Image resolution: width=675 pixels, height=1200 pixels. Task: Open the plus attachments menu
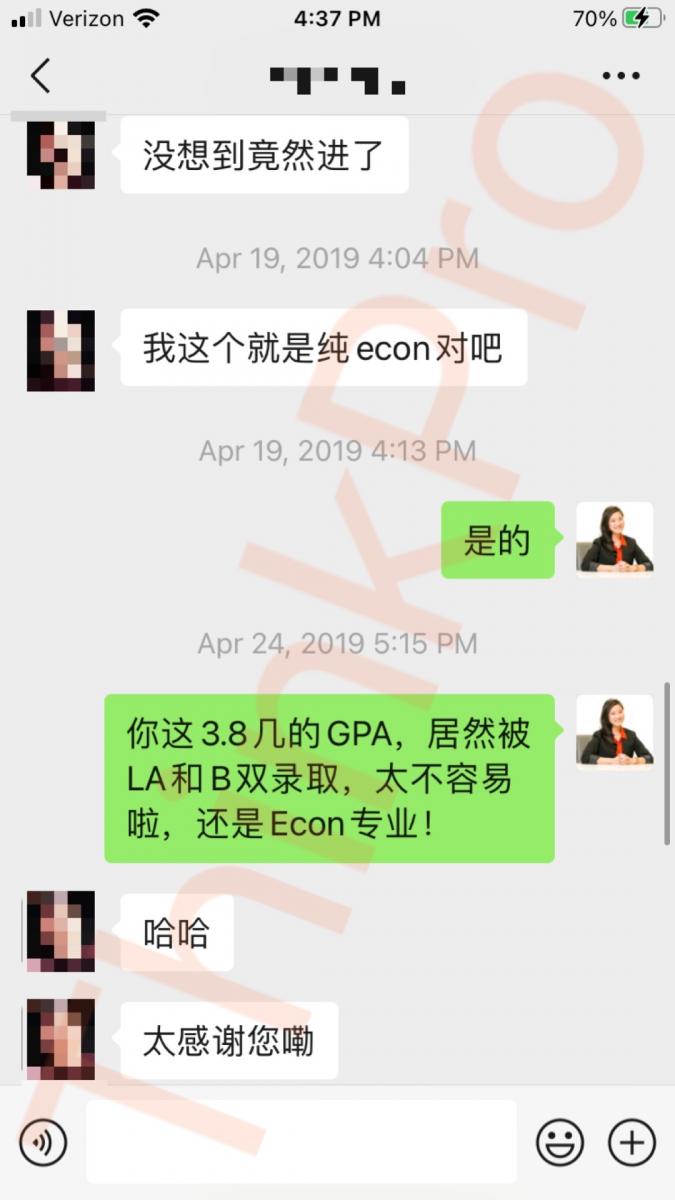[x=632, y=1141]
